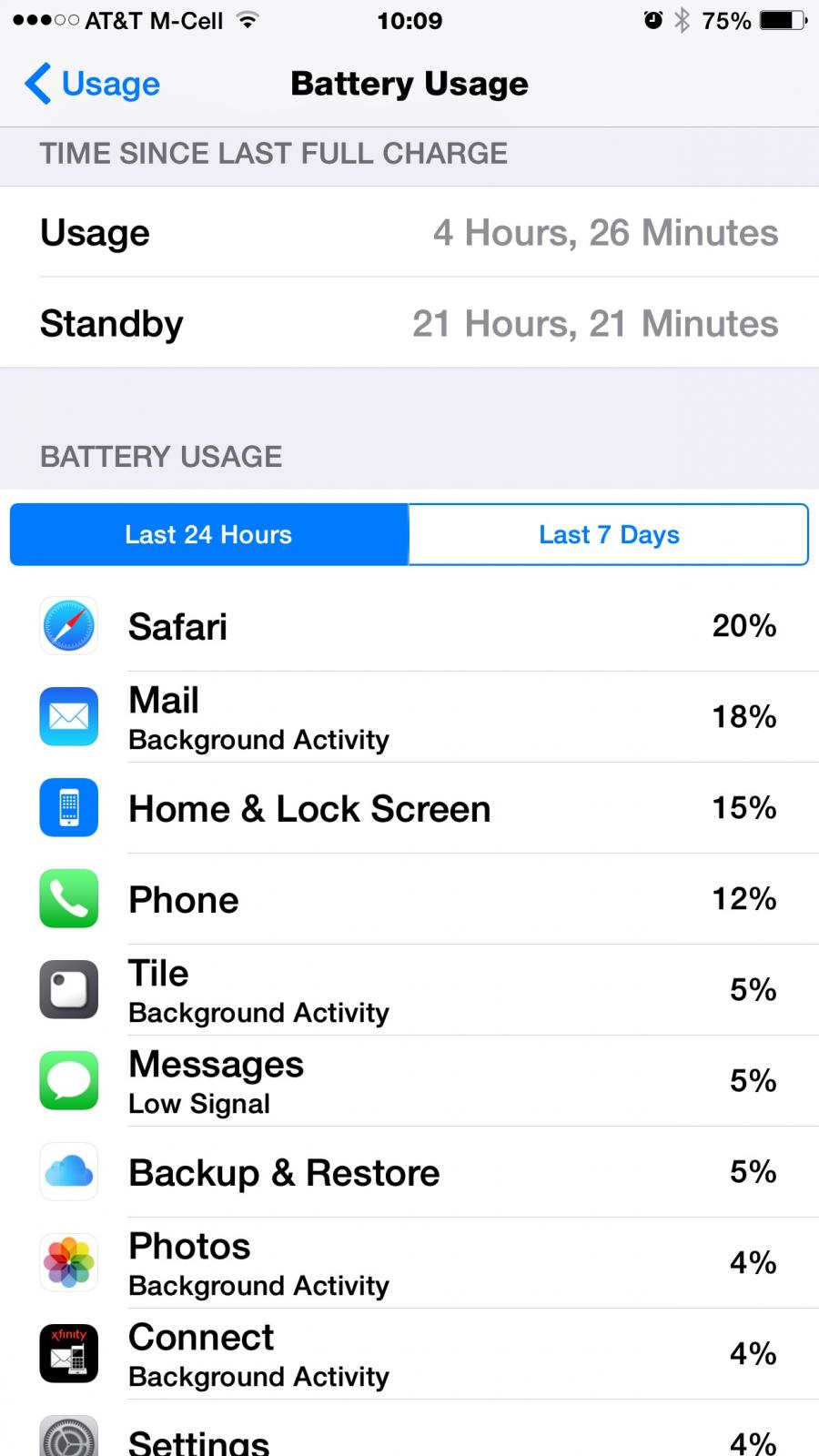Switch to the Last 7 Days view
Viewport: 819px width, 1456px height.
609,534
